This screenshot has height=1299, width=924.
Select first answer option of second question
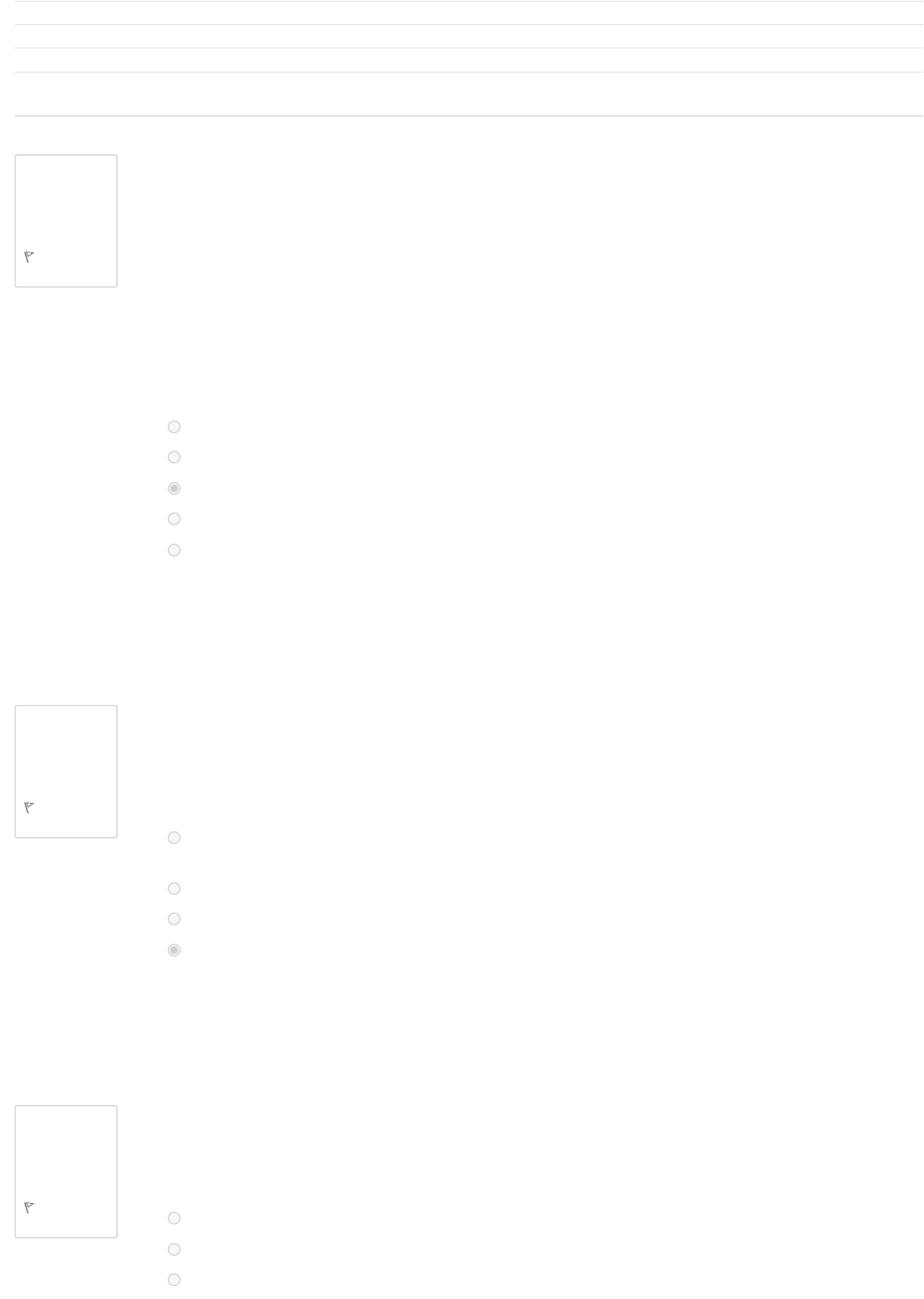click(x=174, y=837)
